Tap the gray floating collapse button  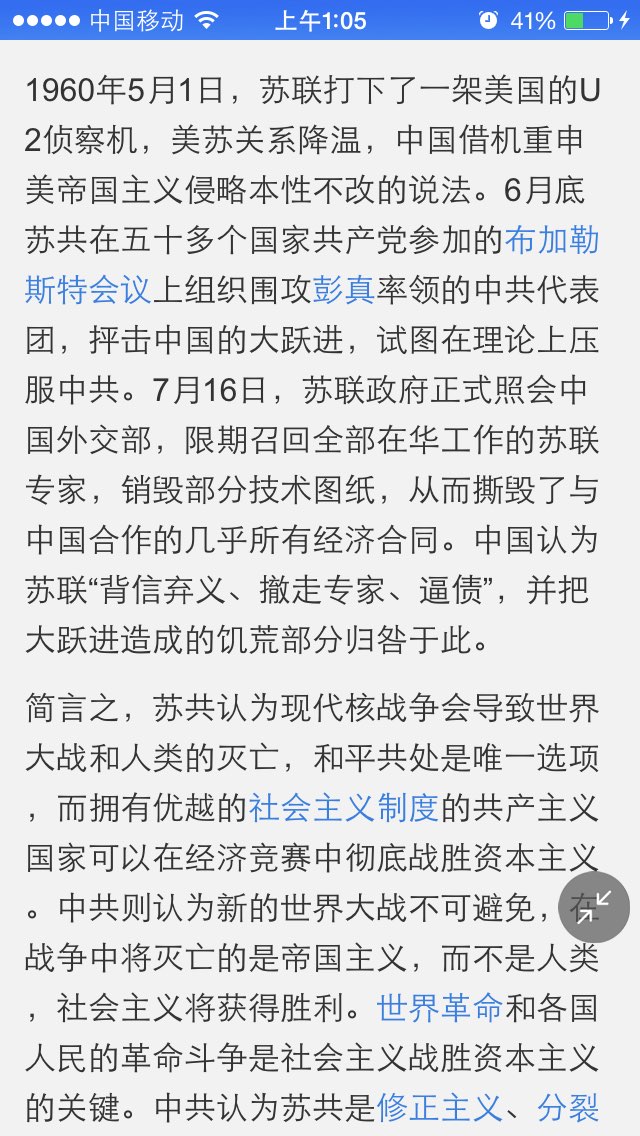pyautogui.click(x=594, y=907)
